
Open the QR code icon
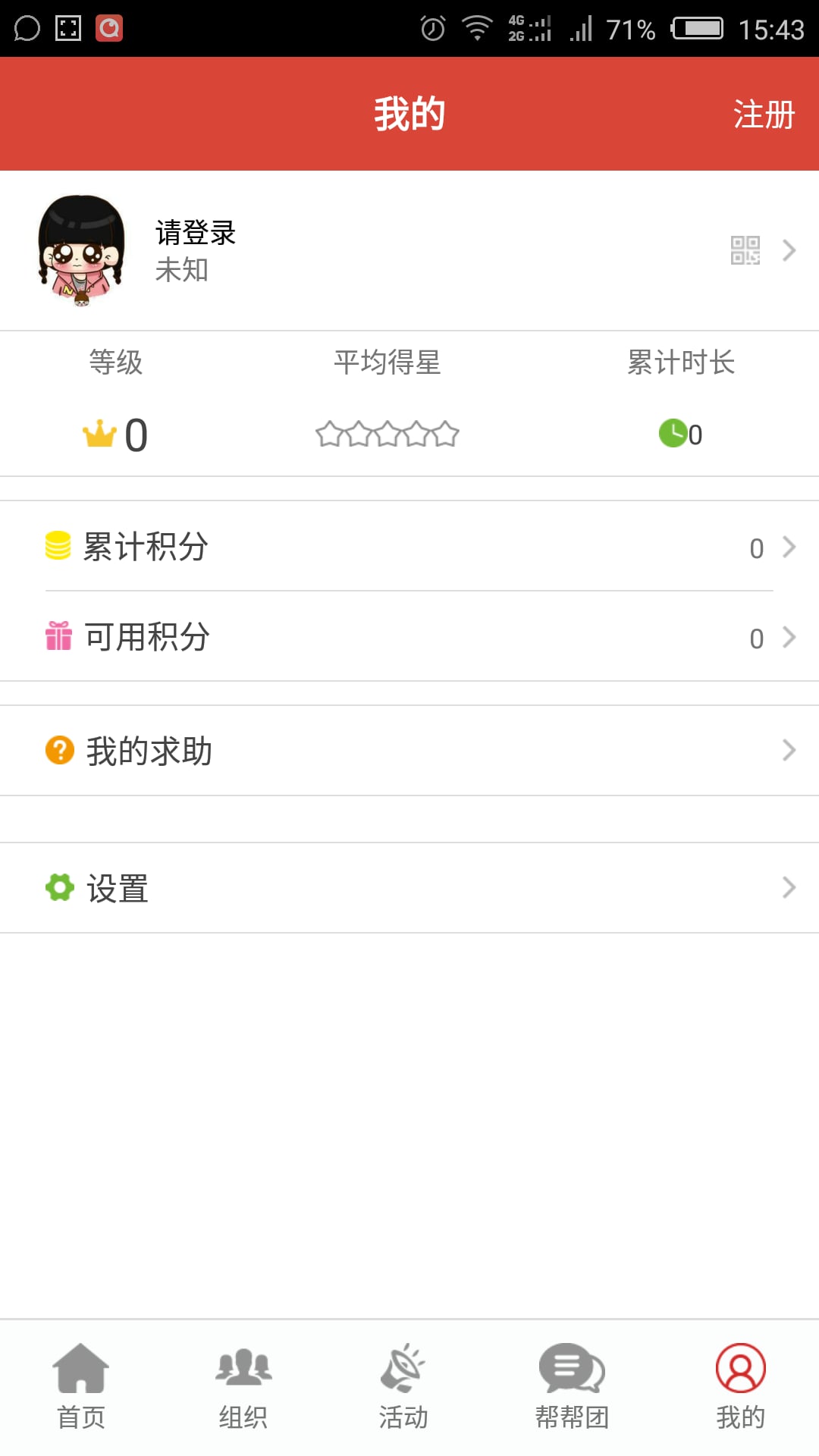[745, 250]
